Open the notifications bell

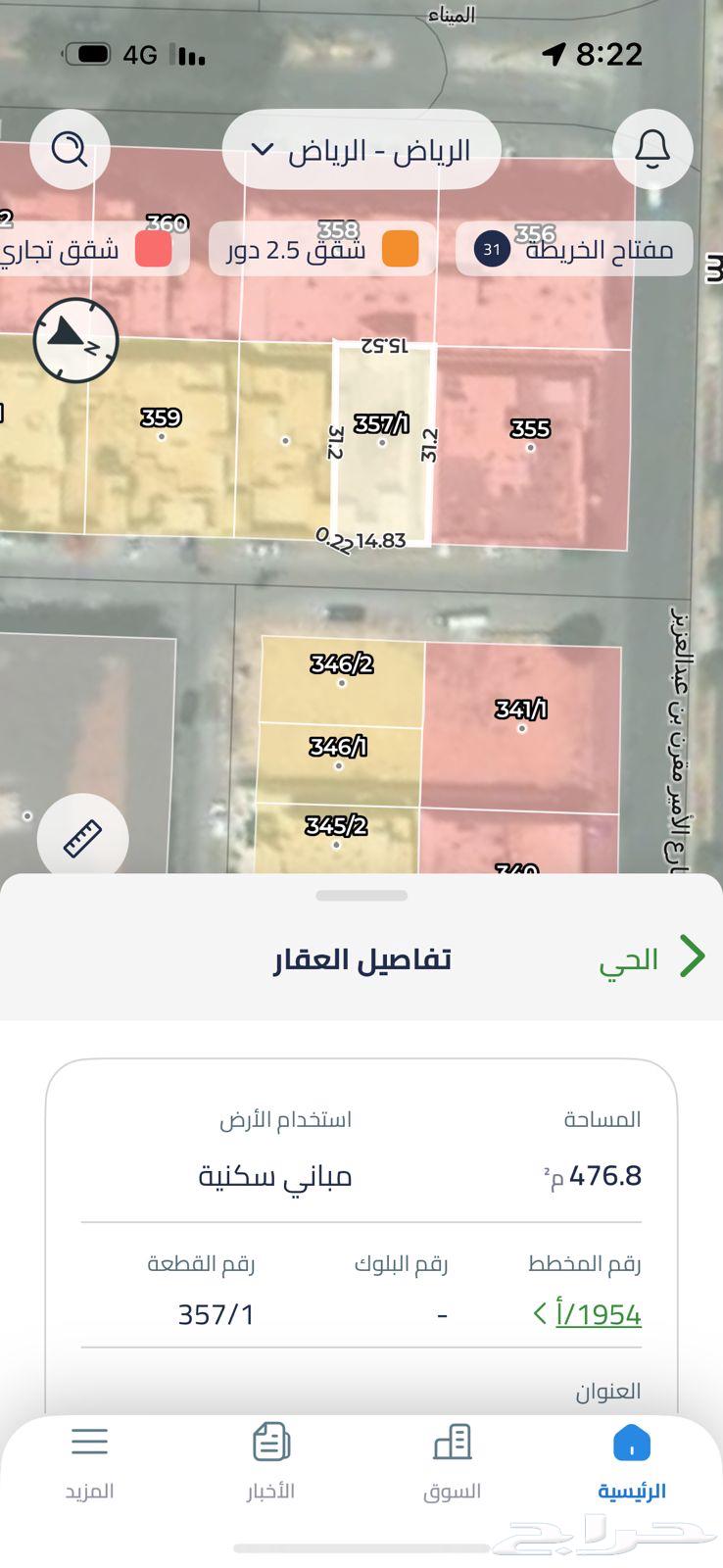tap(652, 149)
